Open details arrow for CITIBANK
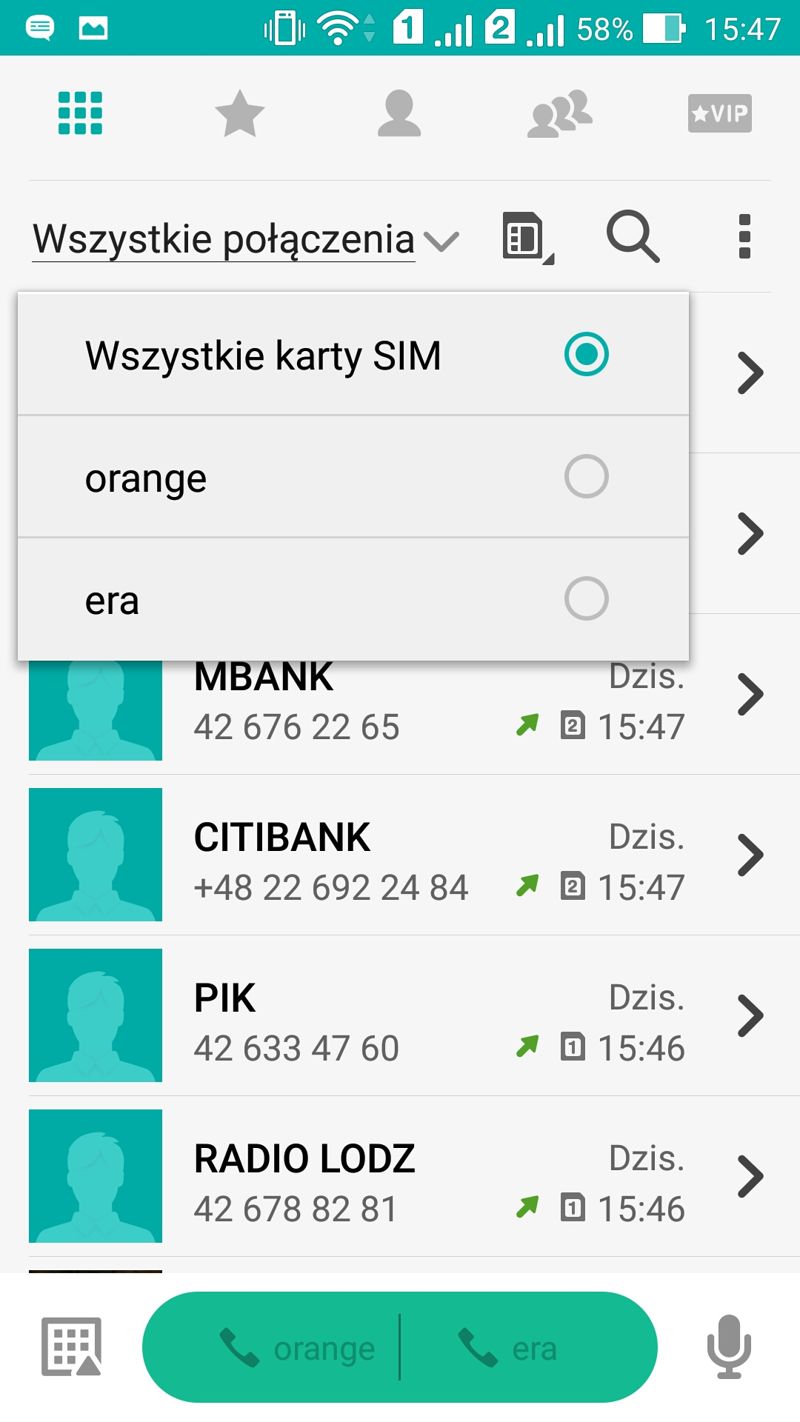800x1422 pixels. (751, 855)
